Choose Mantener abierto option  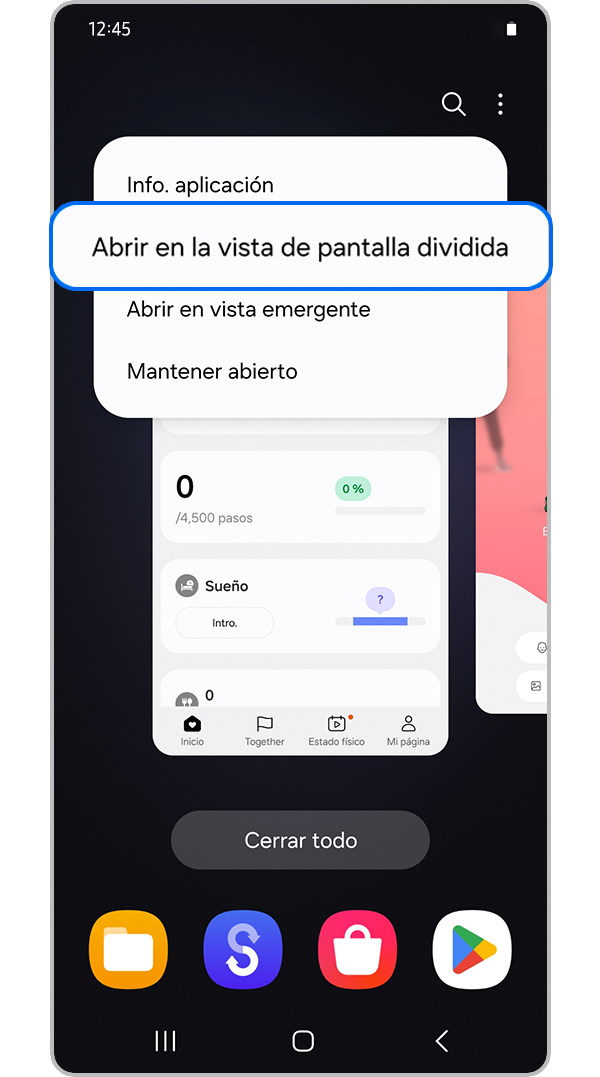212,371
